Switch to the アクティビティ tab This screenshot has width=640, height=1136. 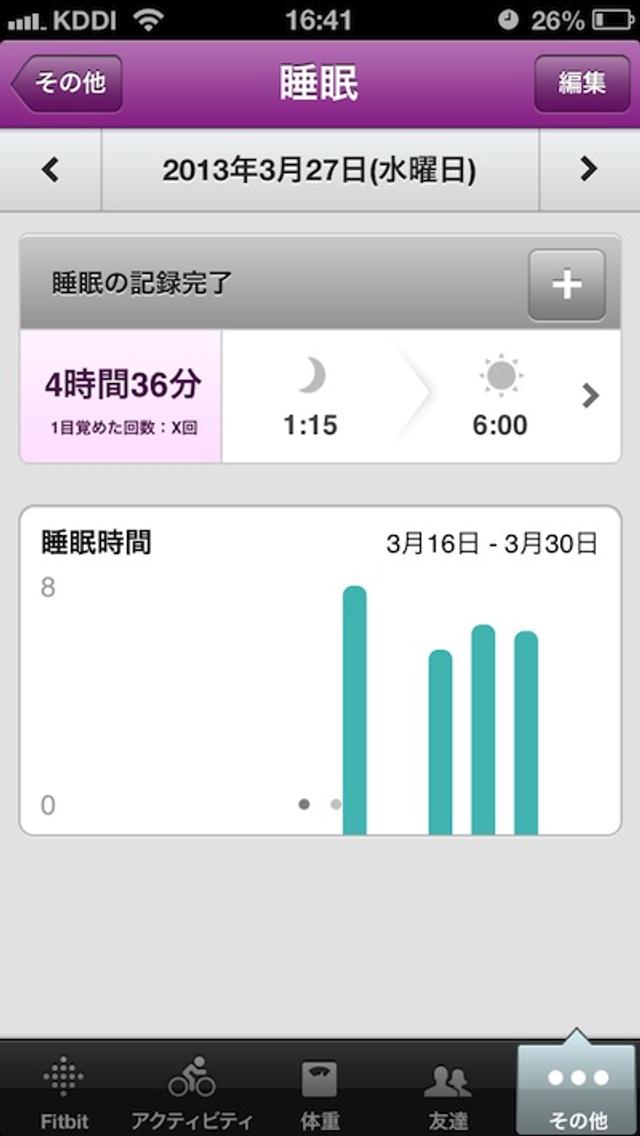(x=192, y=1090)
